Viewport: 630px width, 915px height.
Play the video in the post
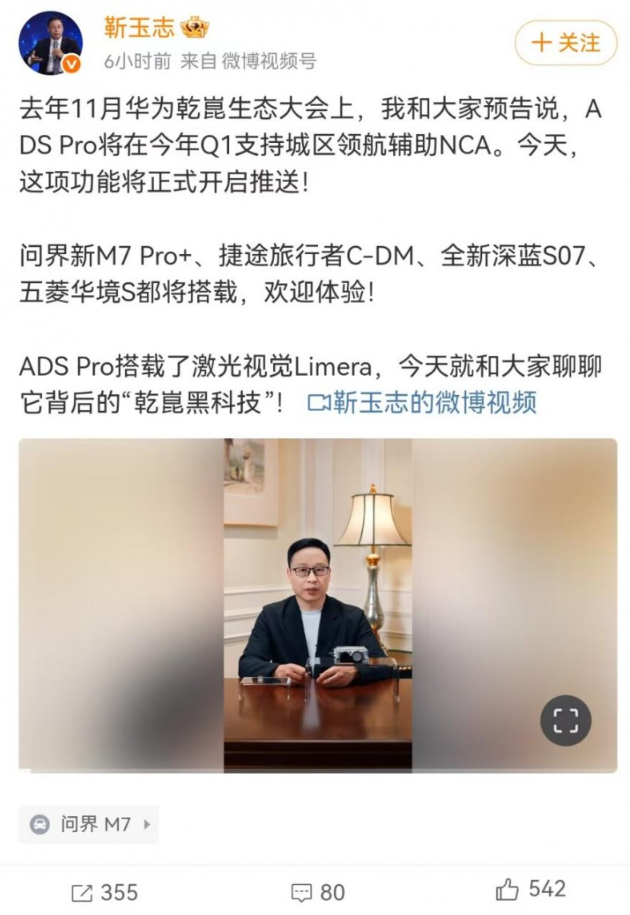(317, 605)
